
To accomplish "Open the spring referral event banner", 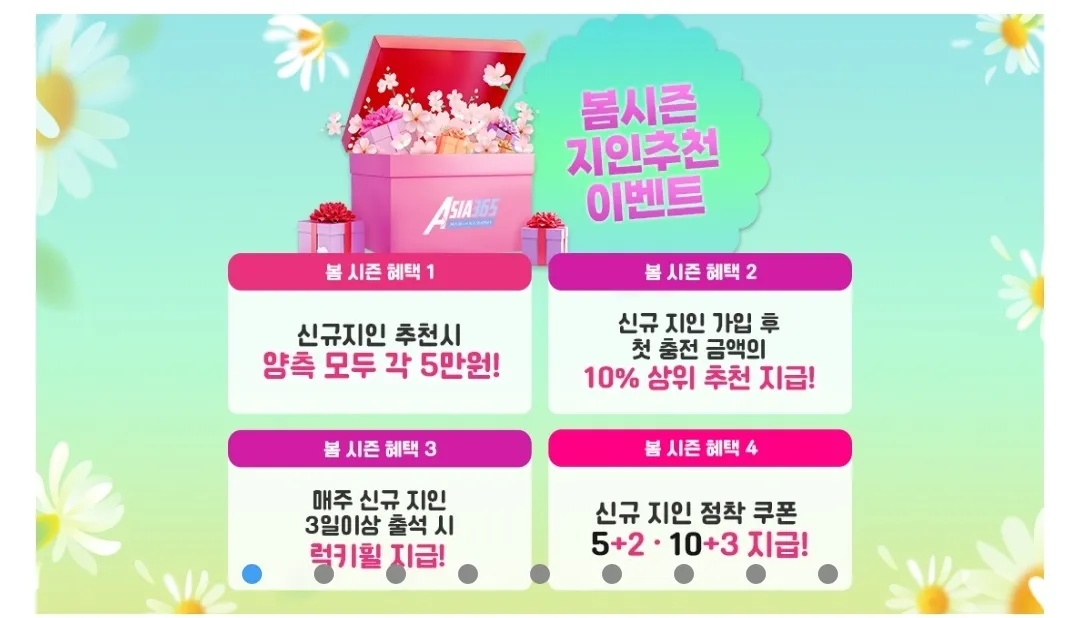I will pos(539,313).
